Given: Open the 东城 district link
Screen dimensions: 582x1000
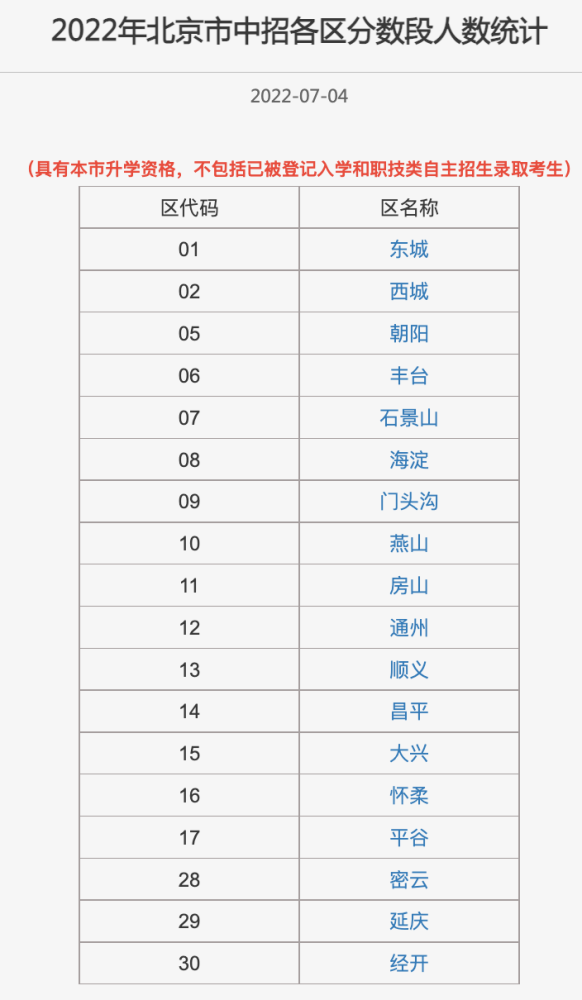Looking at the screenshot, I should [x=409, y=249].
